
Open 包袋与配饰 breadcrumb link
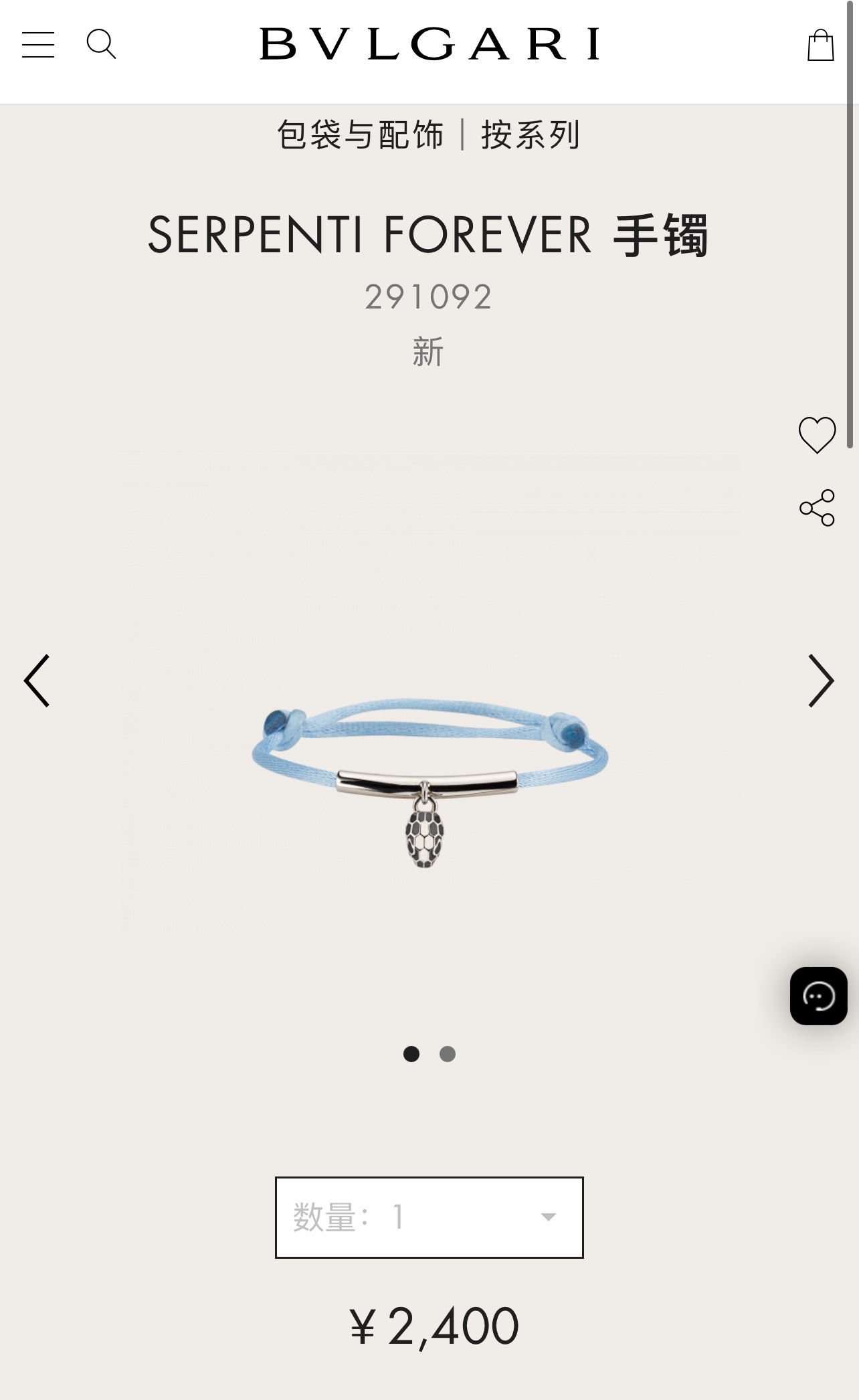(361, 135)
